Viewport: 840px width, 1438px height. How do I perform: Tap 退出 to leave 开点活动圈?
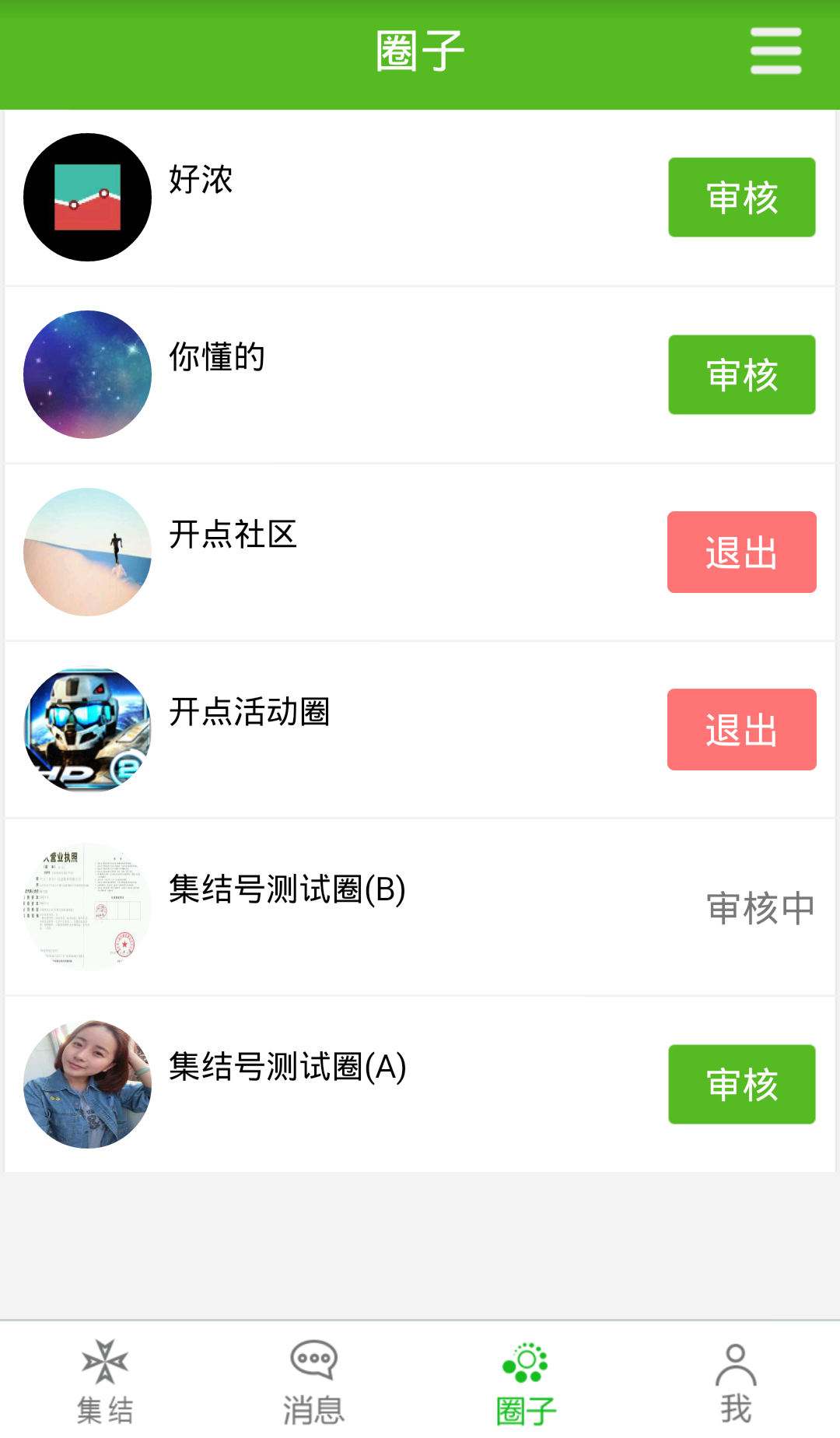coord(741,730)
